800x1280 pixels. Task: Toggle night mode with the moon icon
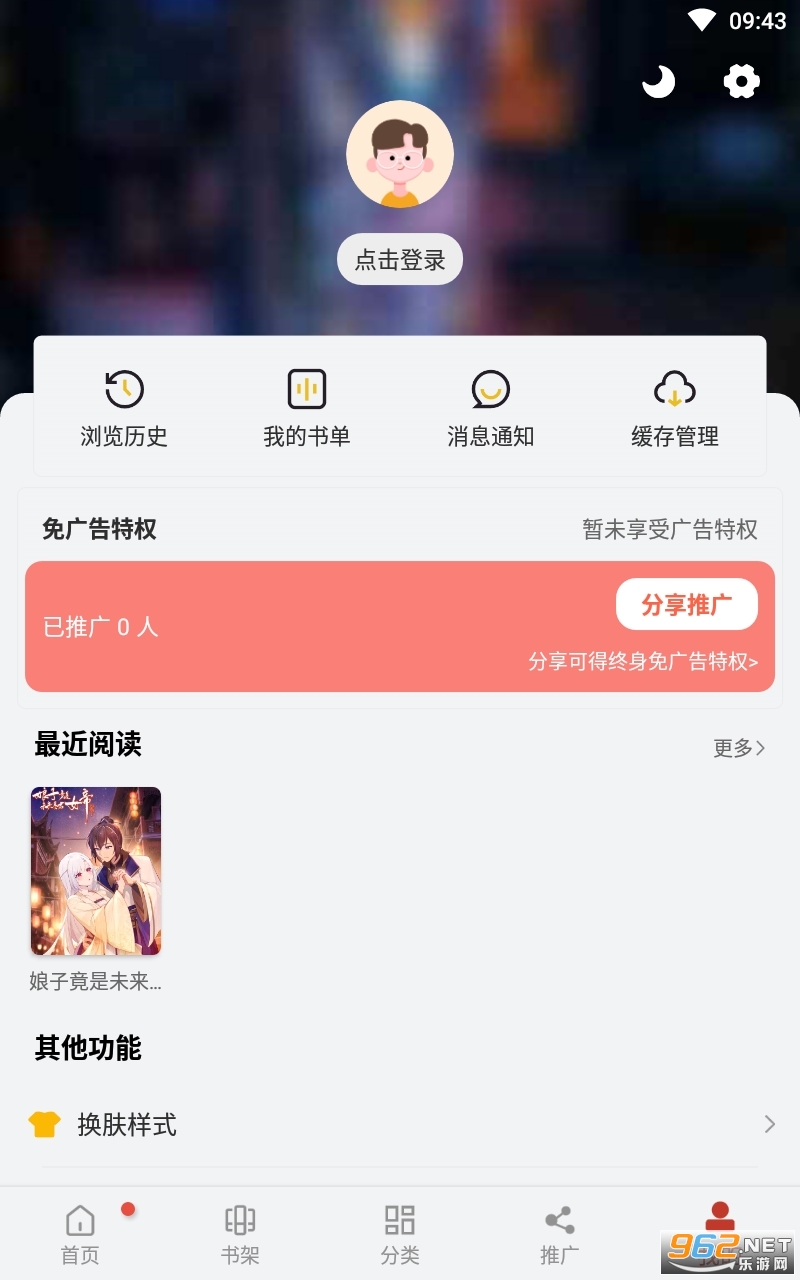pyautogui.click(x=658, y=82)
